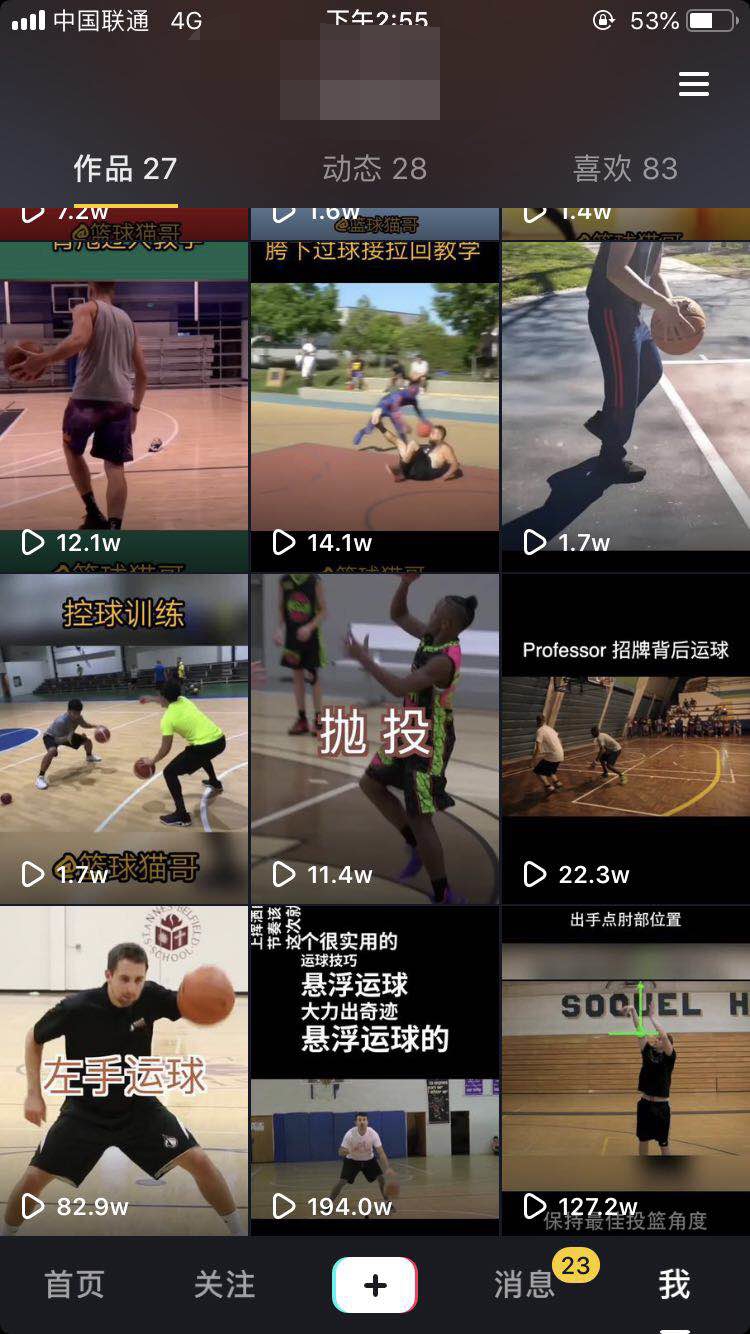
Task: Switch to the 喜欢 83 tab
Action: [x=625, y=169]
